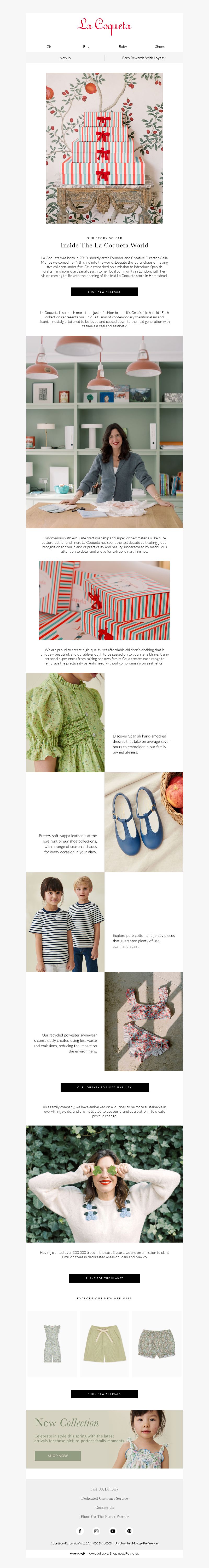Image resolution: width=209 pixels, height=1568 pixels.
Task: View the floral jumpsuit product
Action: click(52, 1339)
